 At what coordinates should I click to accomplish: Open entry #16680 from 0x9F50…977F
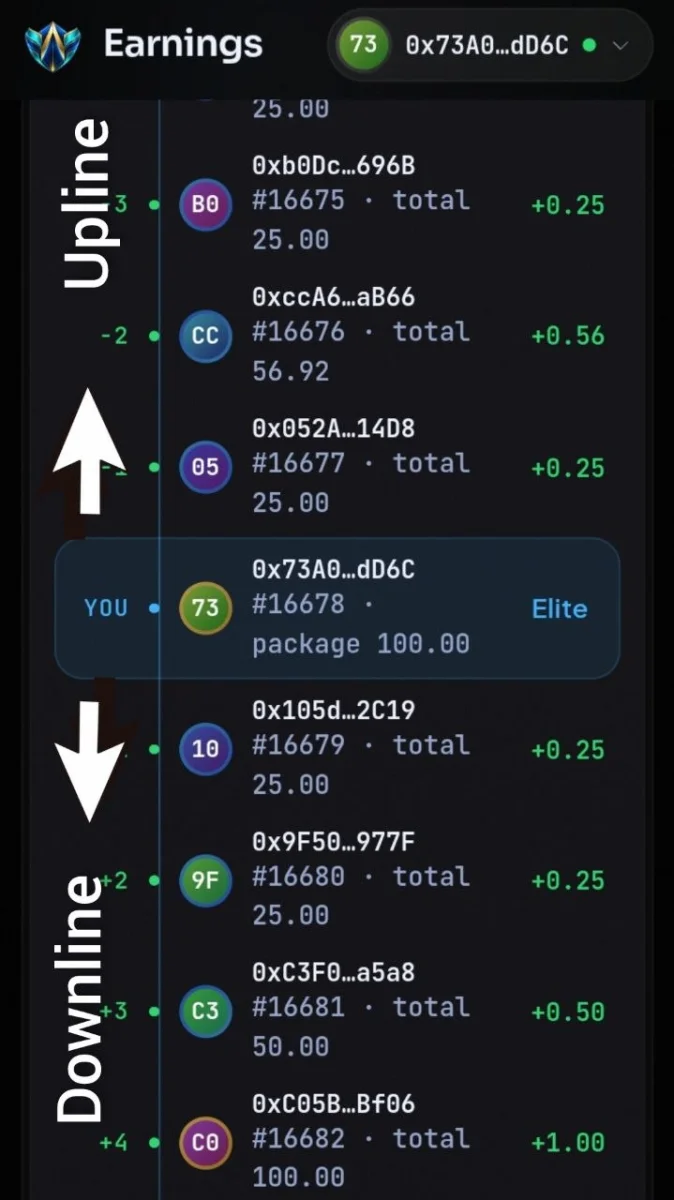[337, 879]
